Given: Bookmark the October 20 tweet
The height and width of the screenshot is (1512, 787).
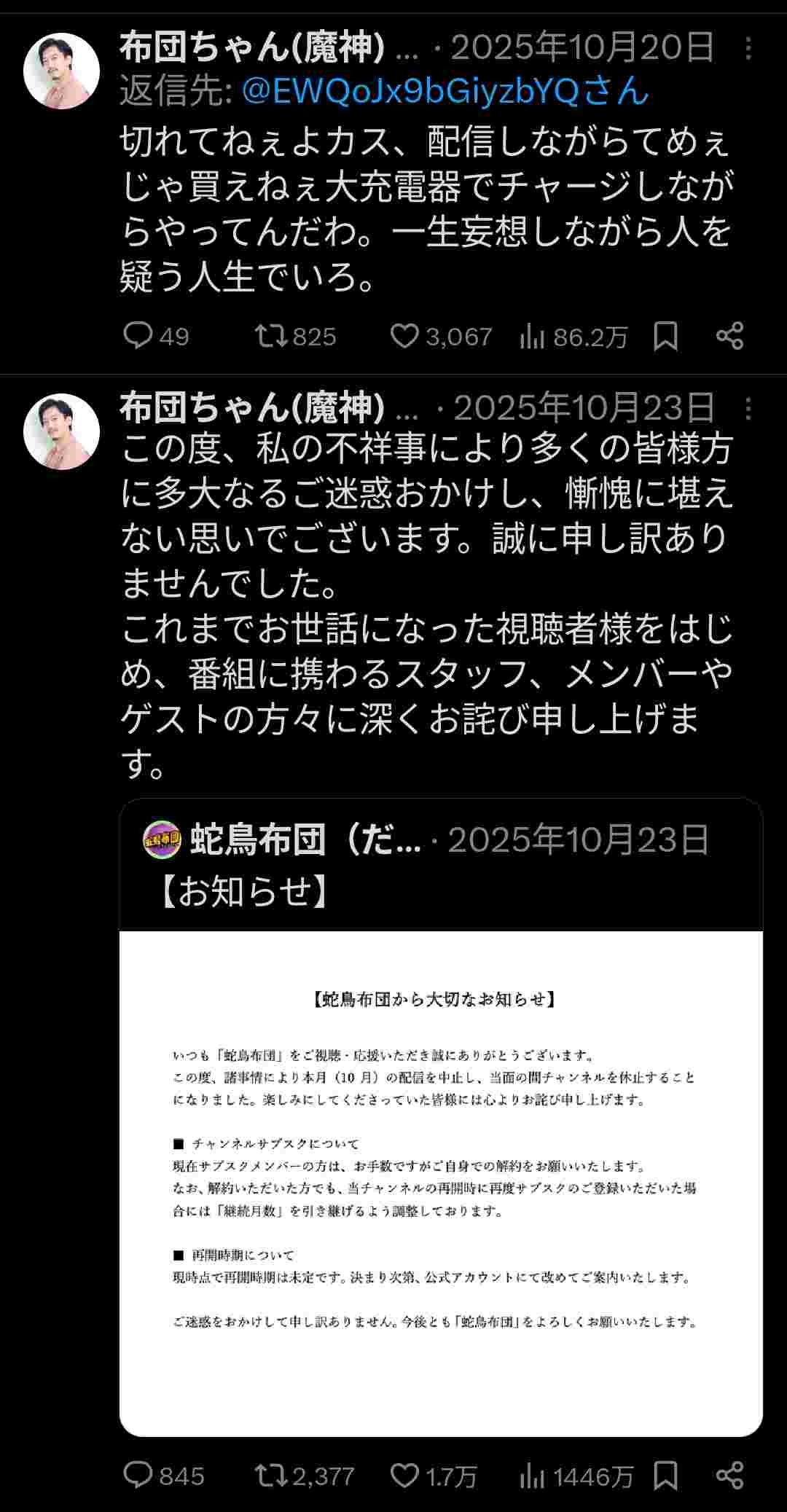Looking at the screenshot, I should pos(665,336).
